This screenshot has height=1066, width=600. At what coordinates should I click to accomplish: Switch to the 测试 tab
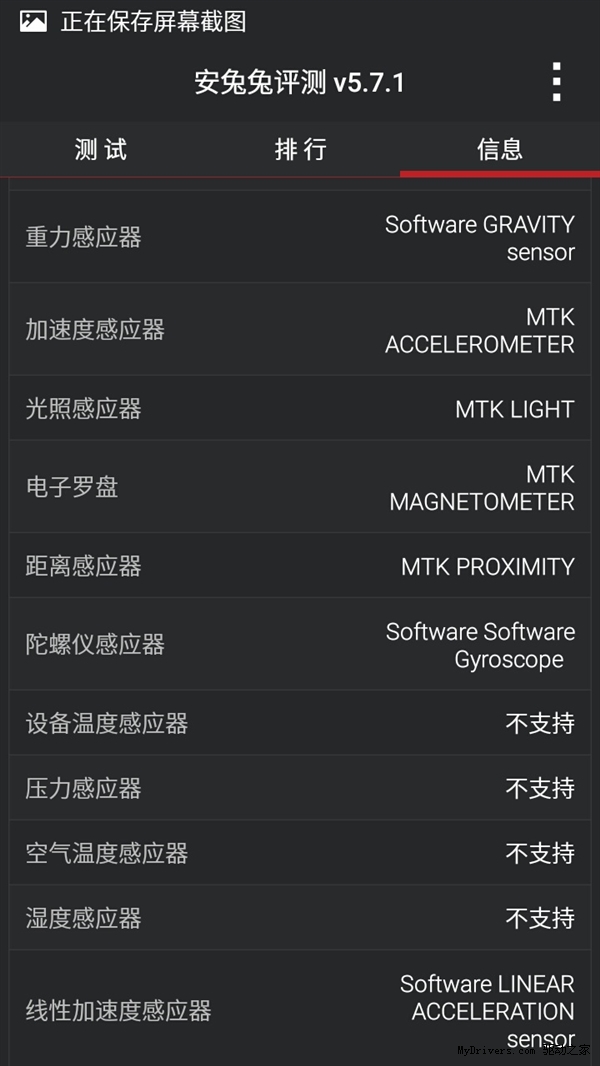click(x=100, y=150)
